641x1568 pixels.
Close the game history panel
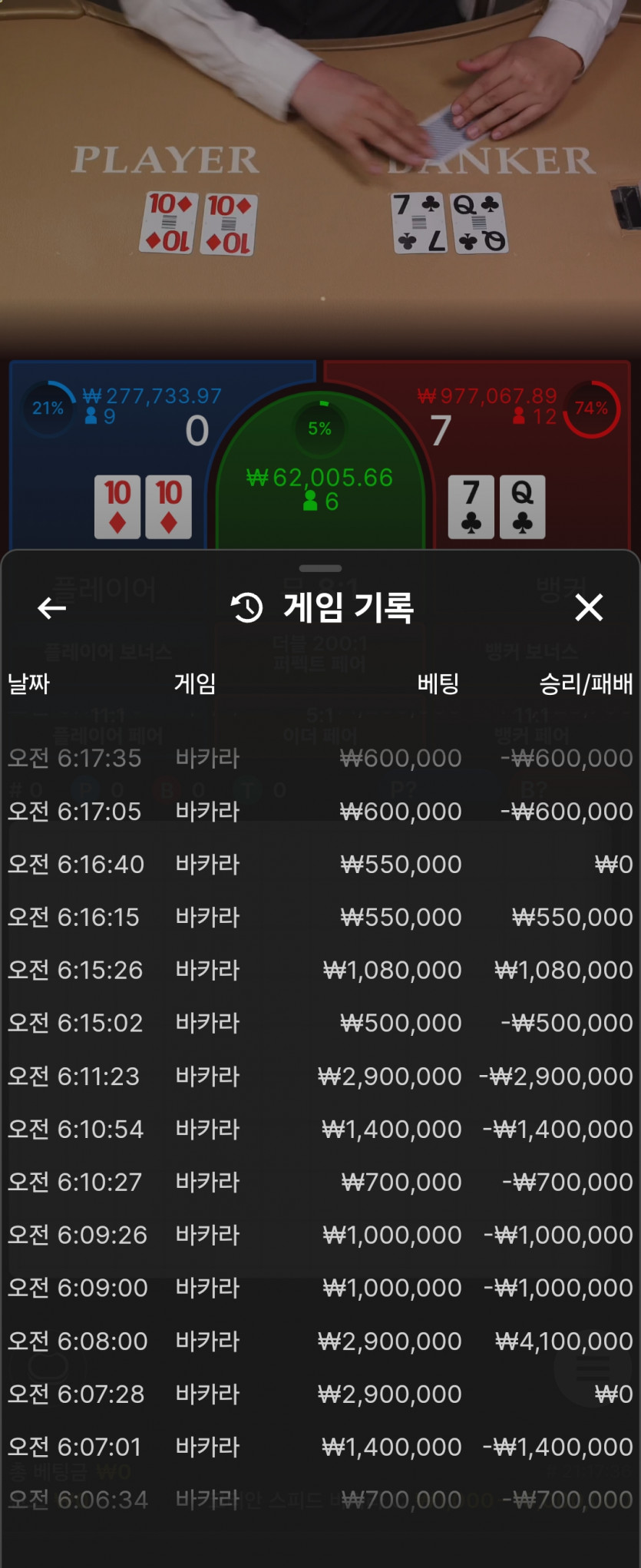tap(589, 607)
